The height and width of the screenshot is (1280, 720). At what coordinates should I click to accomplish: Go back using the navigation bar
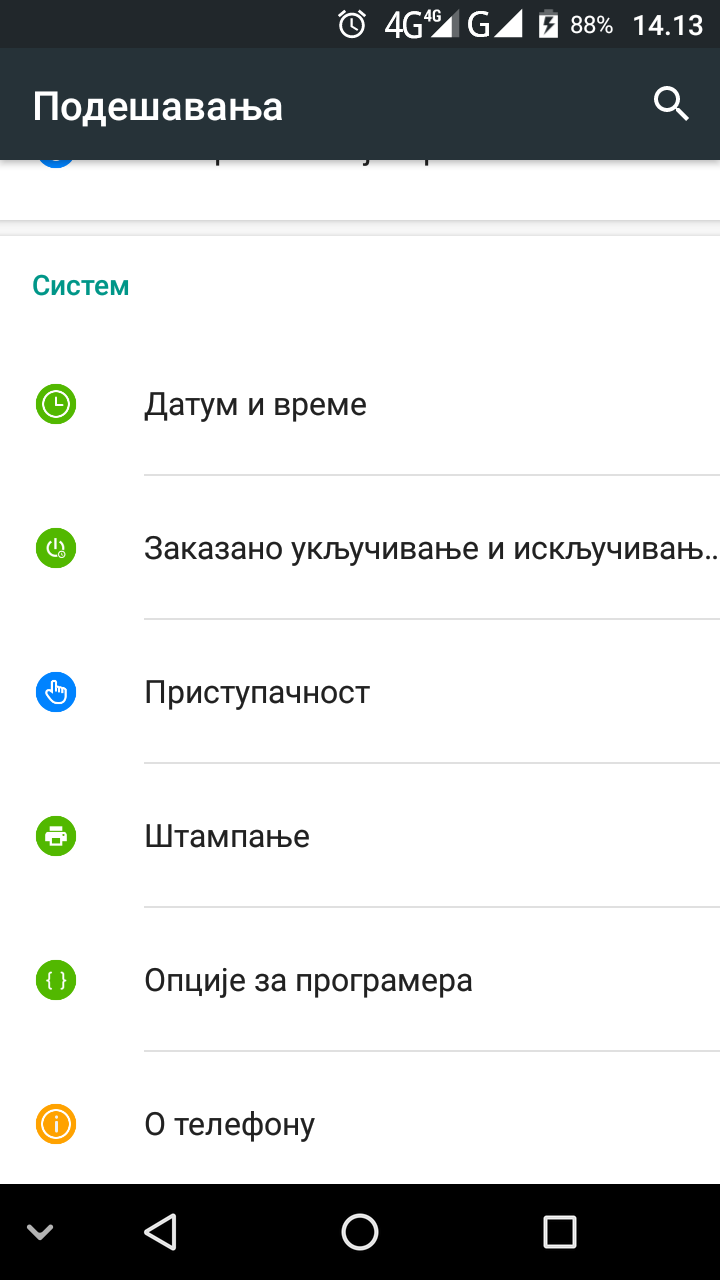coord(160,1231)
